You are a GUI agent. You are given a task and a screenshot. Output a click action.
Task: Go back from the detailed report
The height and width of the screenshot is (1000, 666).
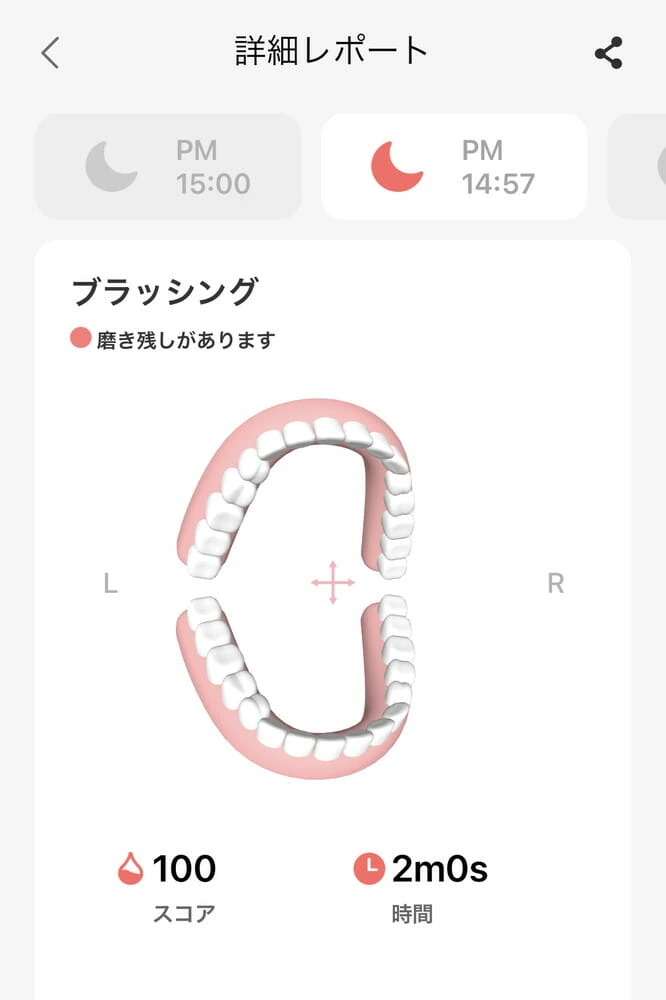(x=50, y=53)
